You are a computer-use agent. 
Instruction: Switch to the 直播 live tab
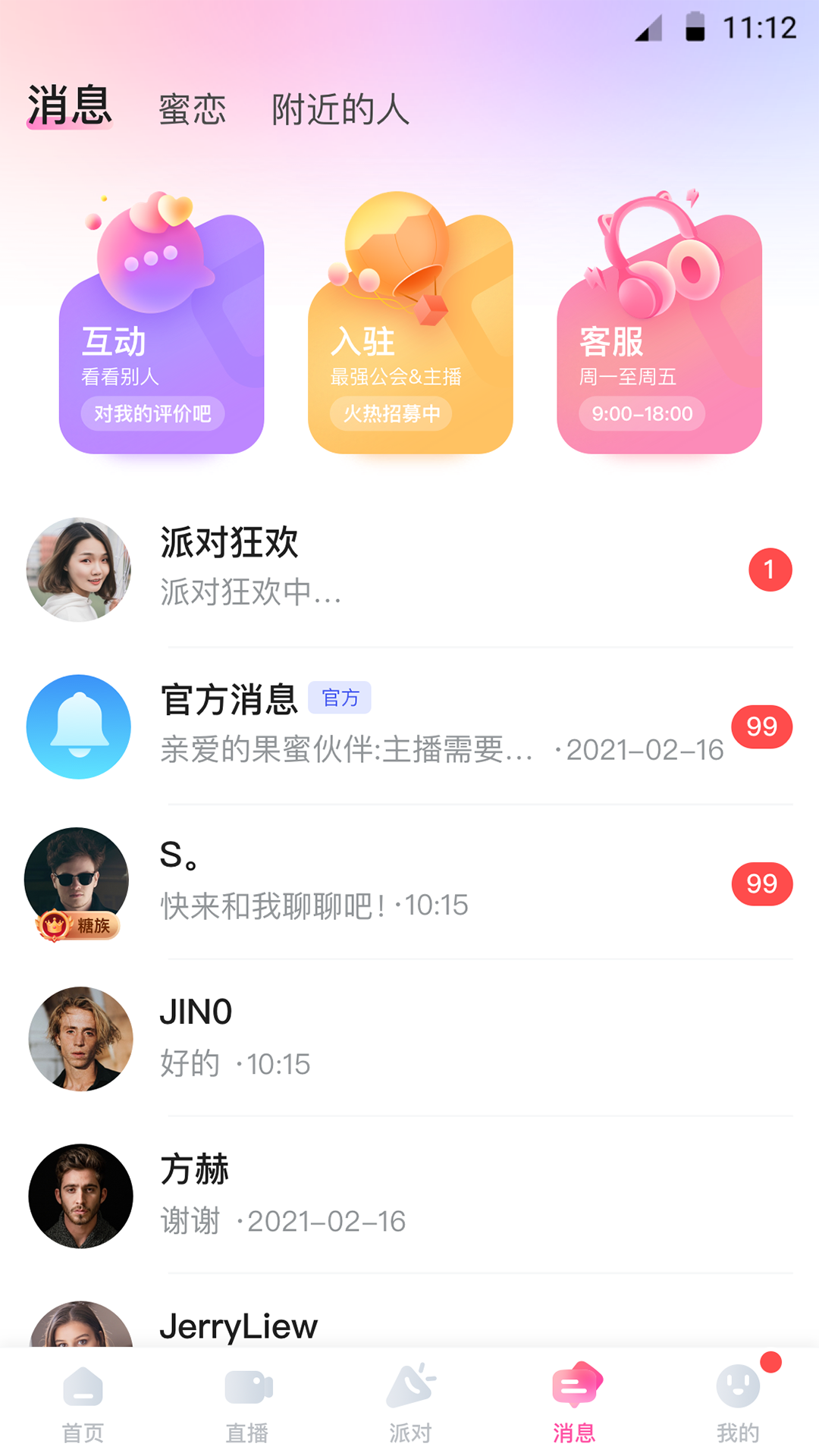[x=247, y=1403]
